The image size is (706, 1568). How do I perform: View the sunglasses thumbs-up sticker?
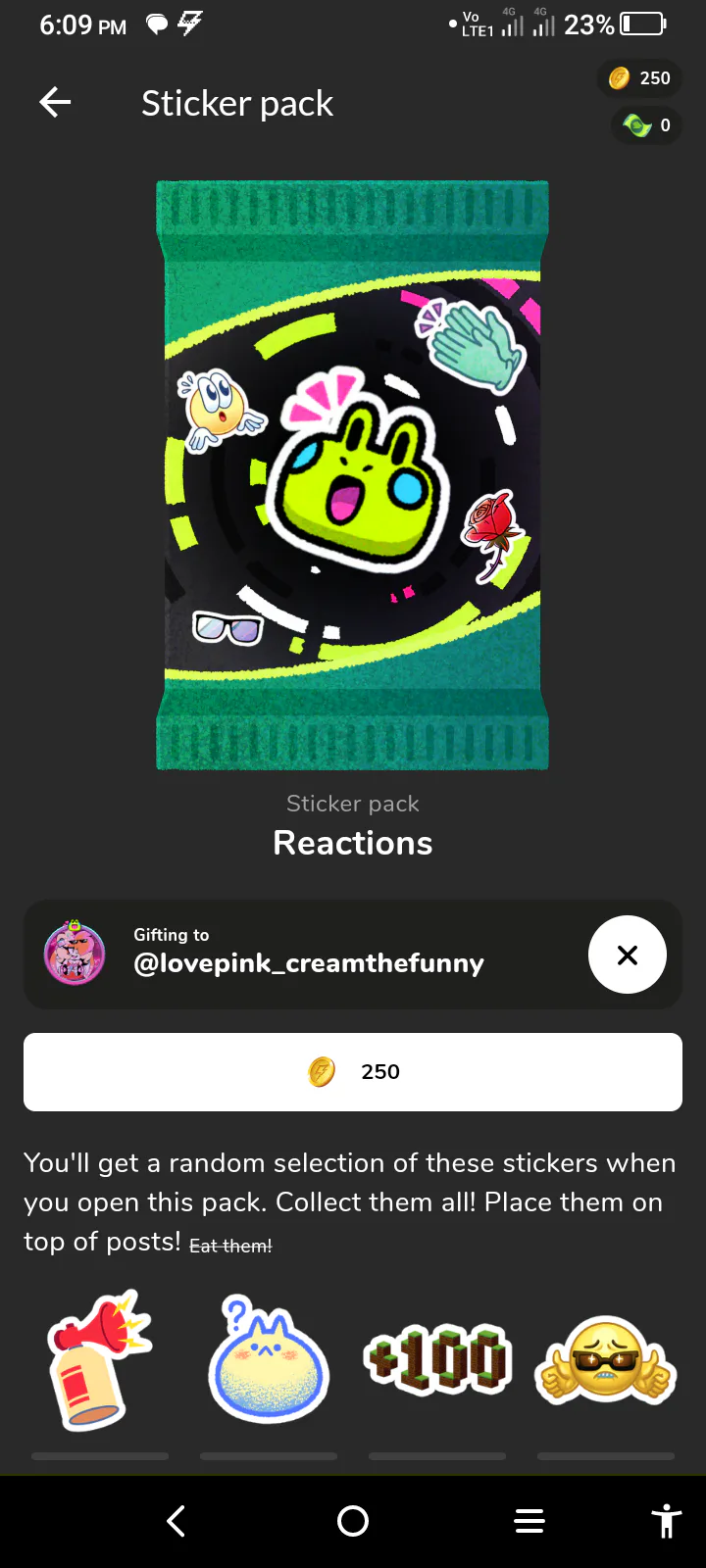pos(606,1360)
